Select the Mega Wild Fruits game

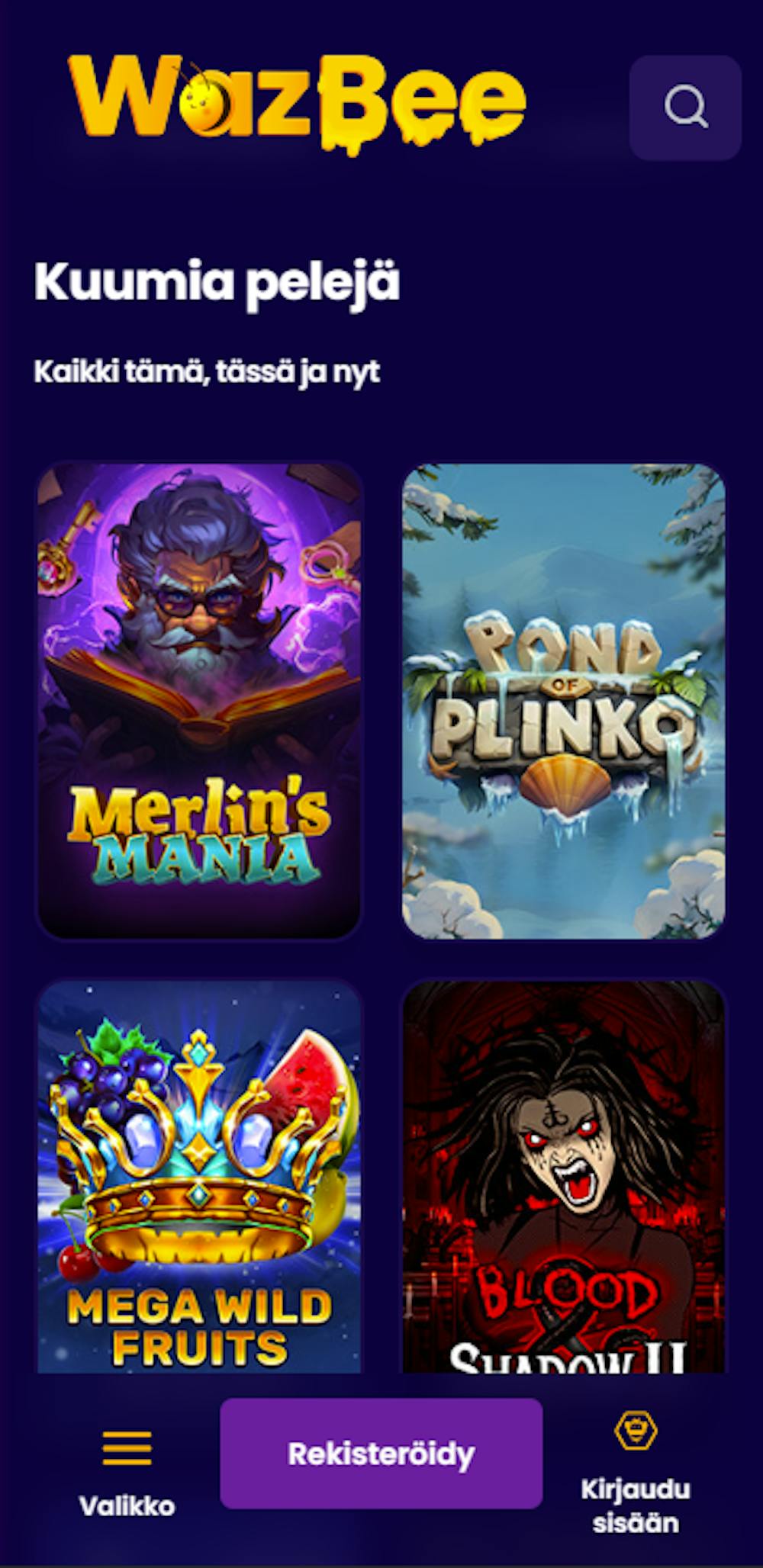pos(199,1174)
